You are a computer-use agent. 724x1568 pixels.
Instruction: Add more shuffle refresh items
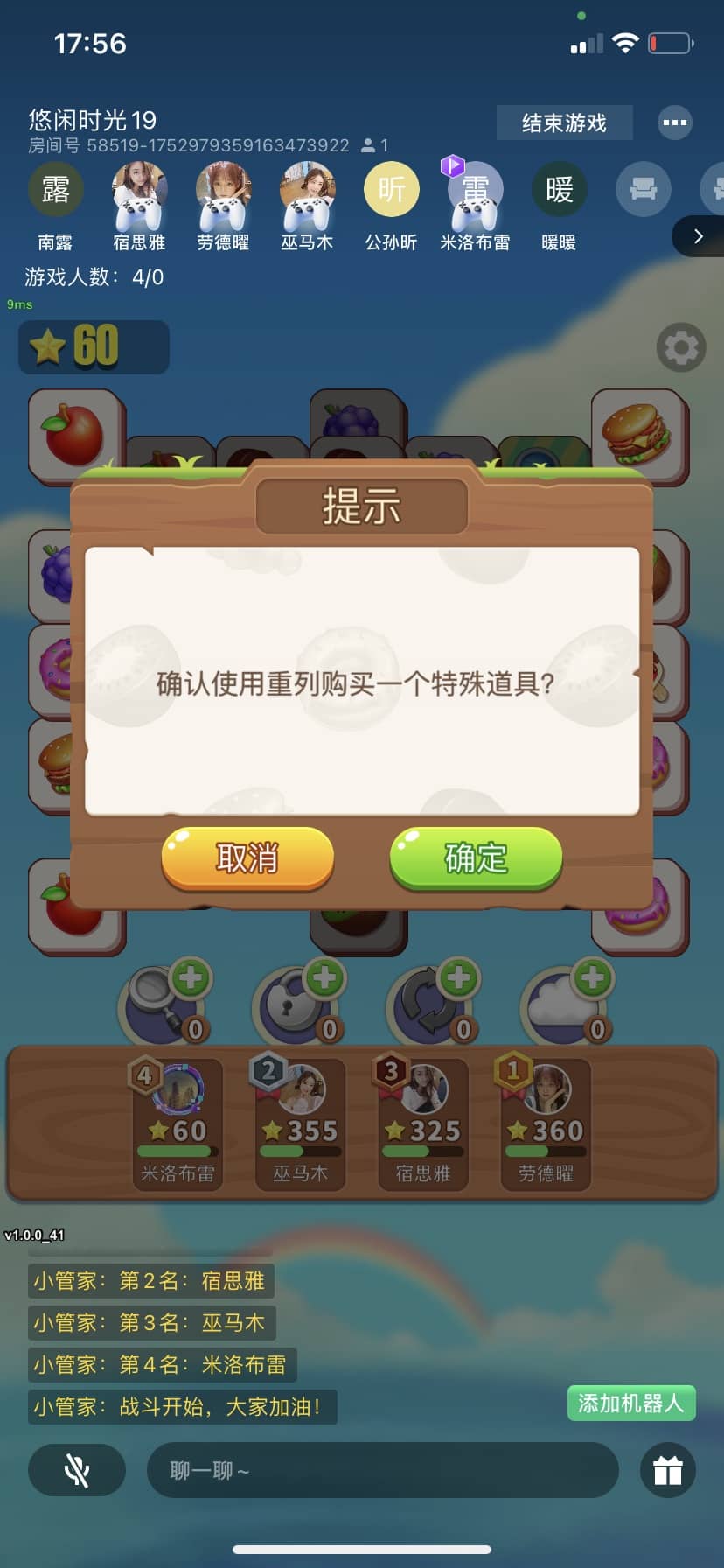pos(458,977)
